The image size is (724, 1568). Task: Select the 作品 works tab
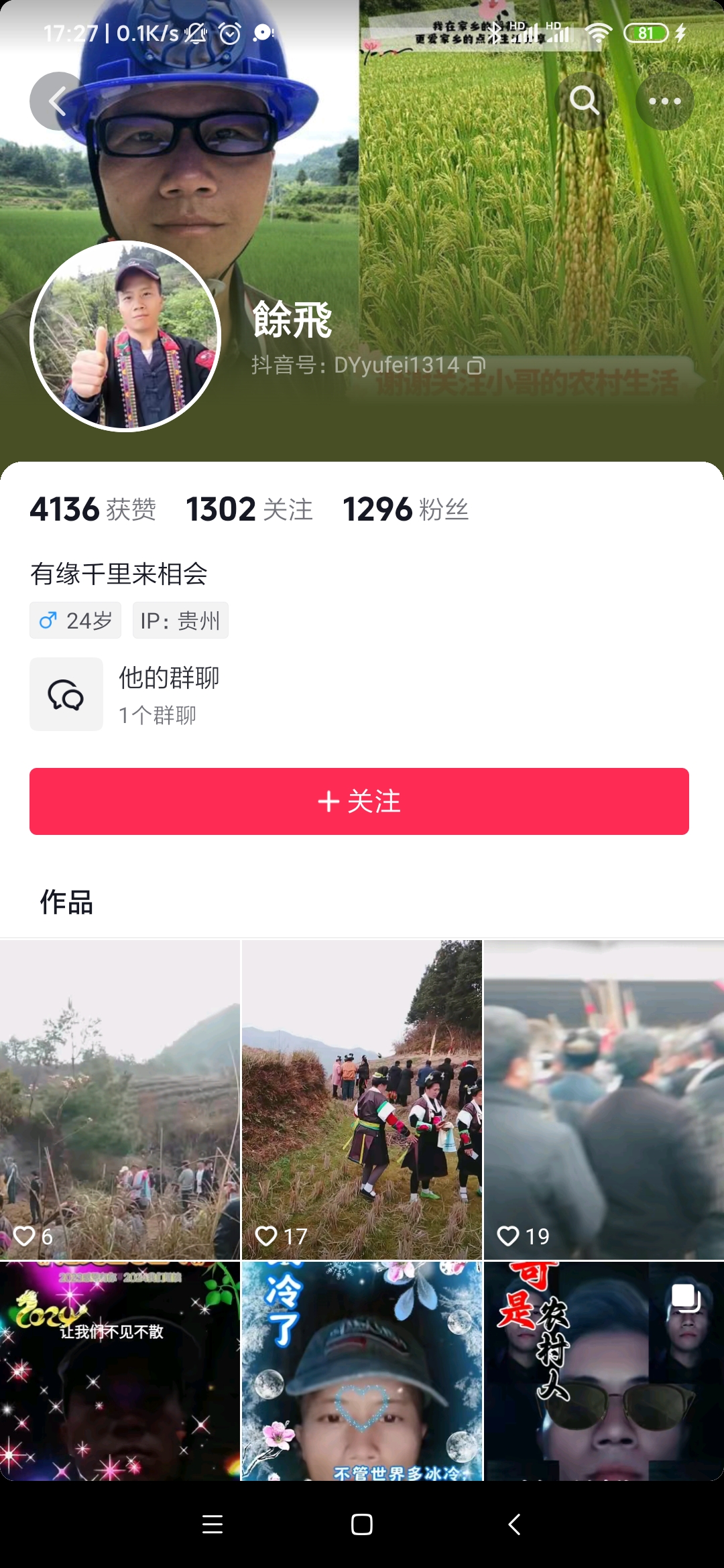point(66,902)
